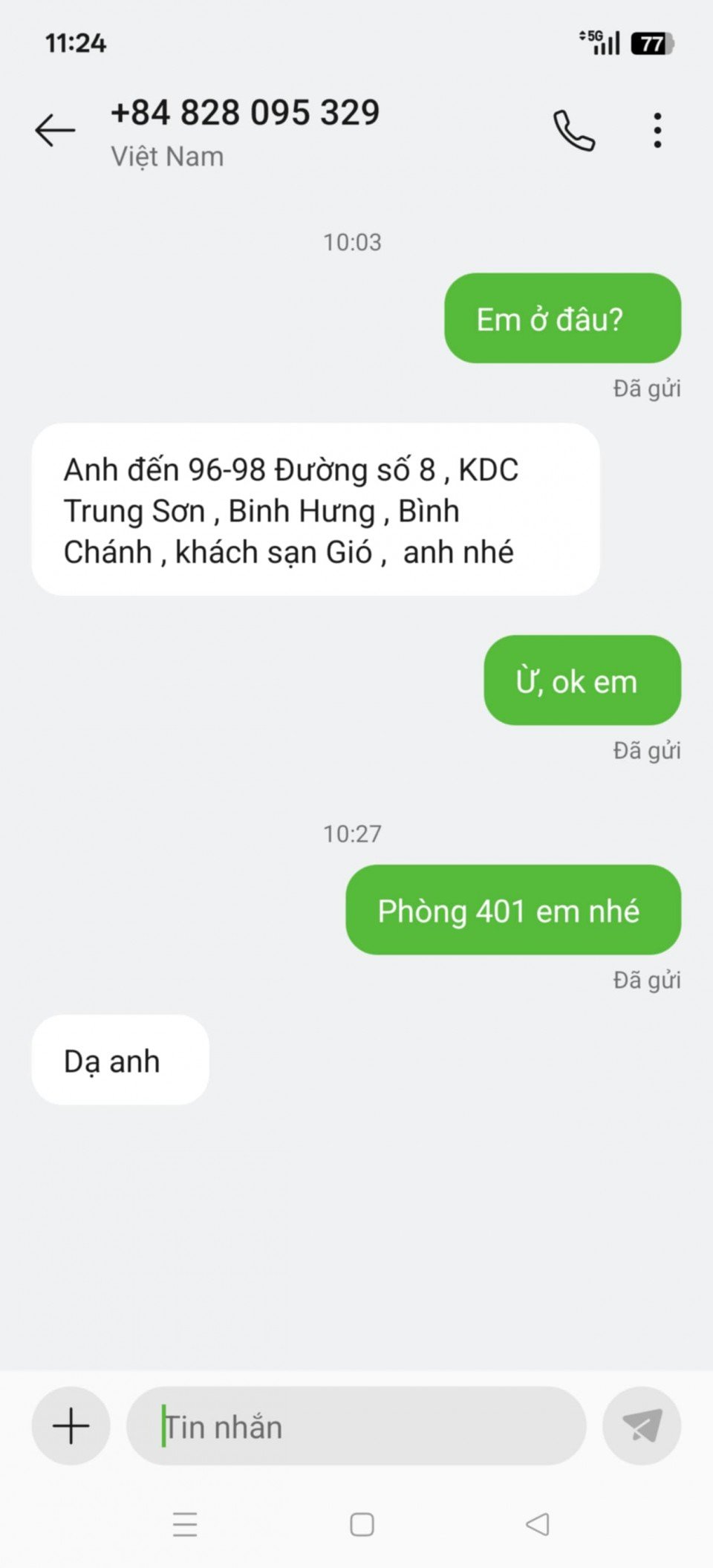
Task: Tap the plus attachment button
Action: (71, 1425)
